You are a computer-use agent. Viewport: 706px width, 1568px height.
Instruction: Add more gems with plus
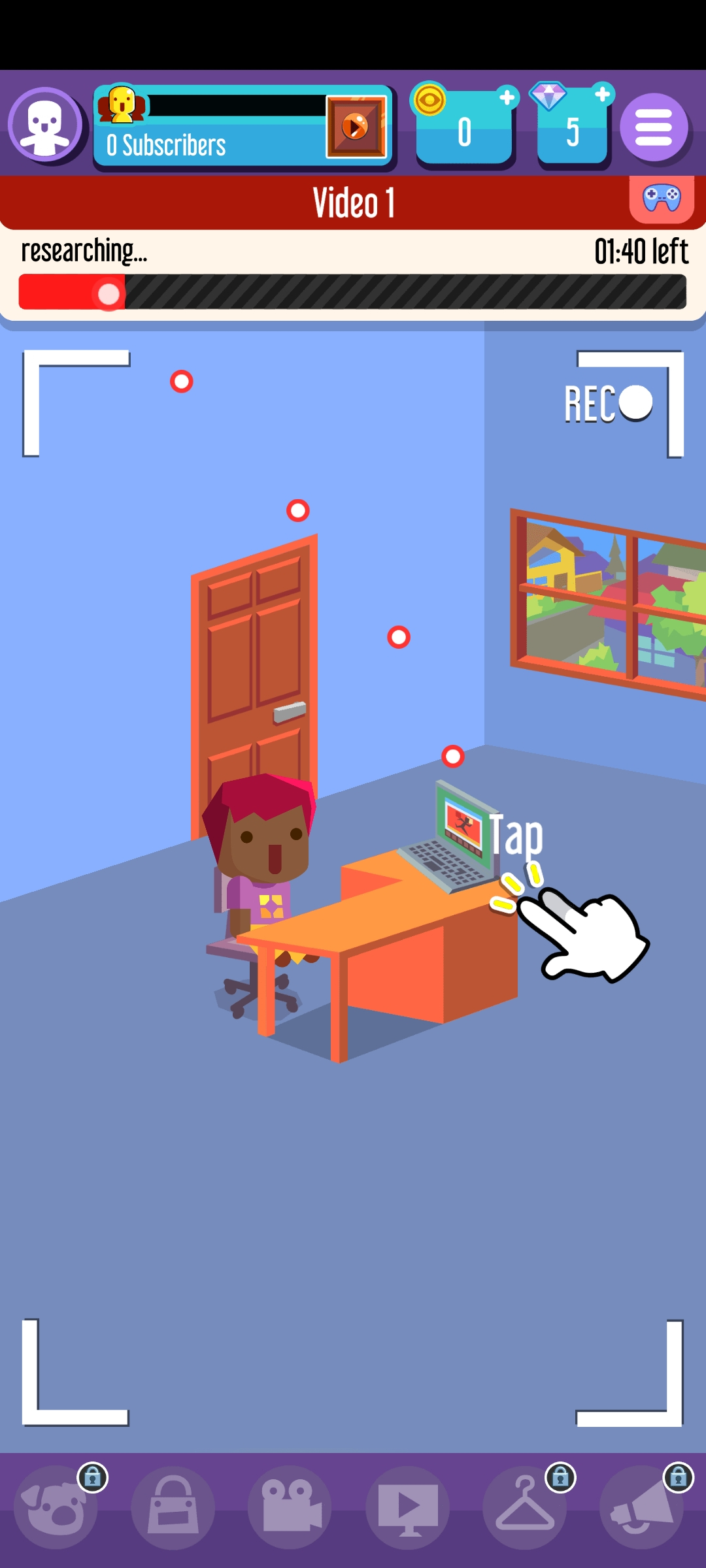point(602,95)
